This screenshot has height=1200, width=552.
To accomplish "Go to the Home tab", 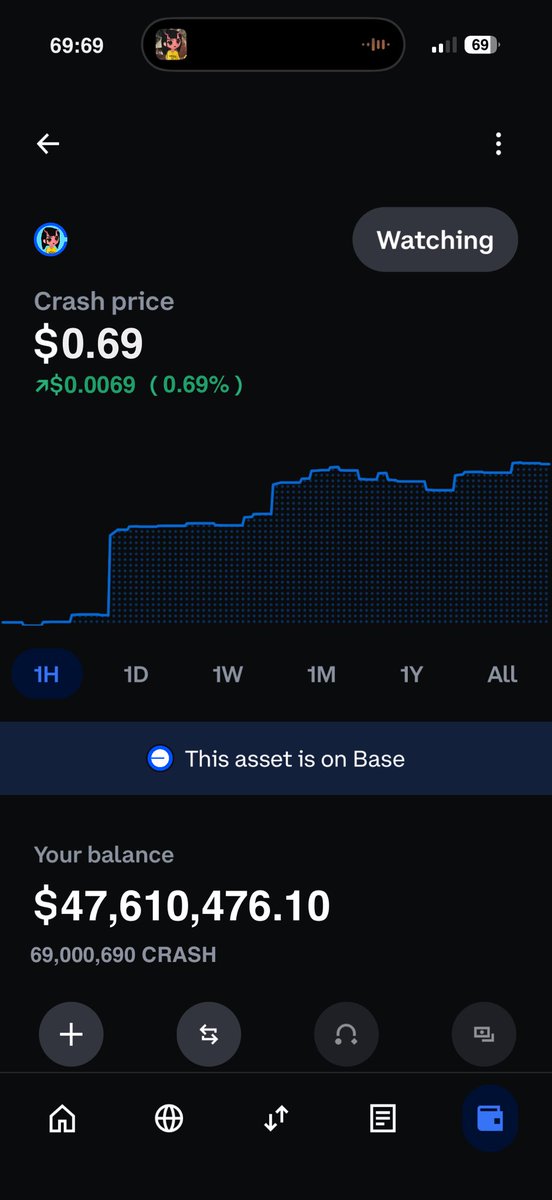I will pyautogui.click(x=62, y=1118).
